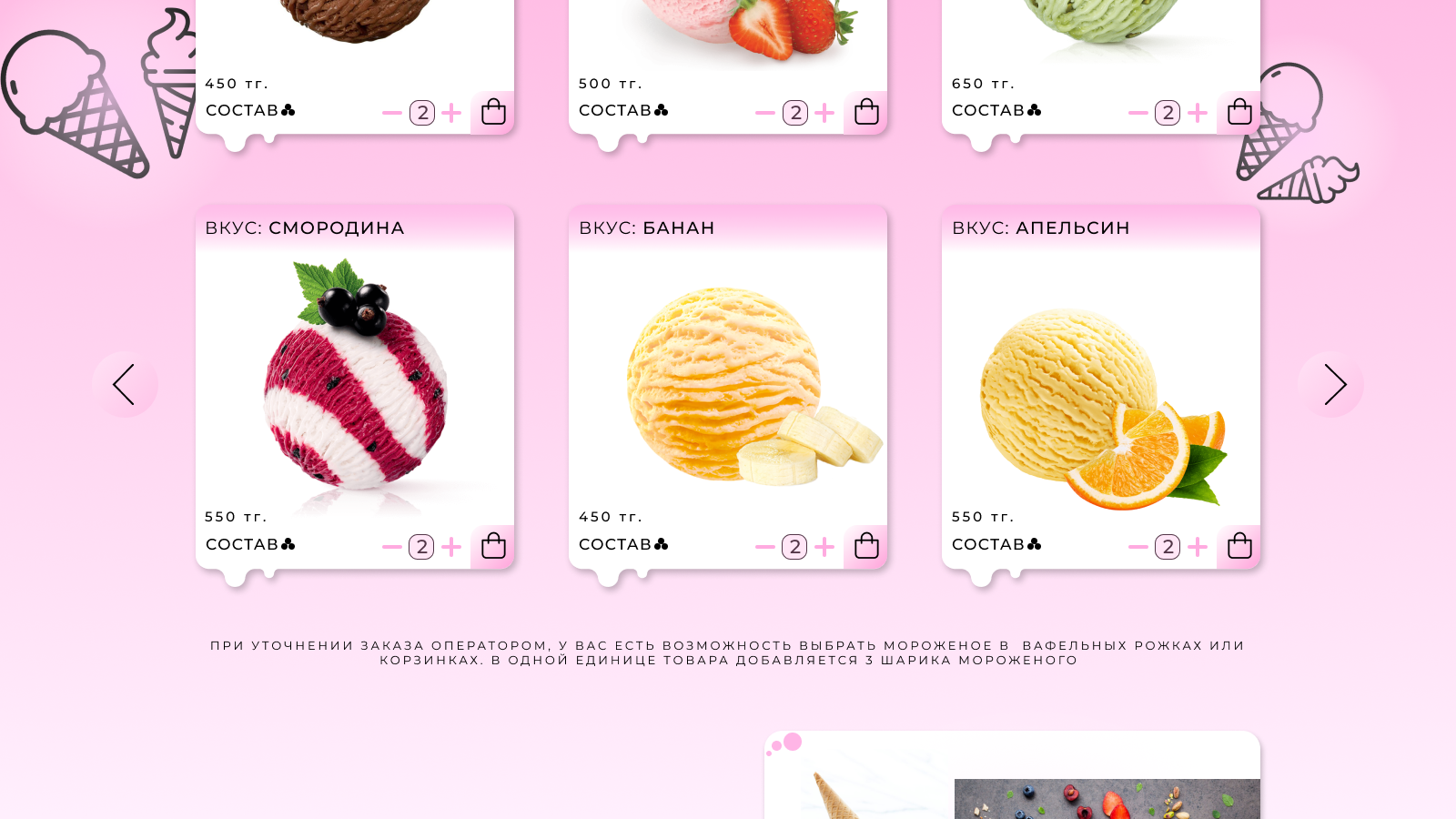Show Состав of Апельсин ice cream
1456x819 pixels.
click(x=996, y=544)
